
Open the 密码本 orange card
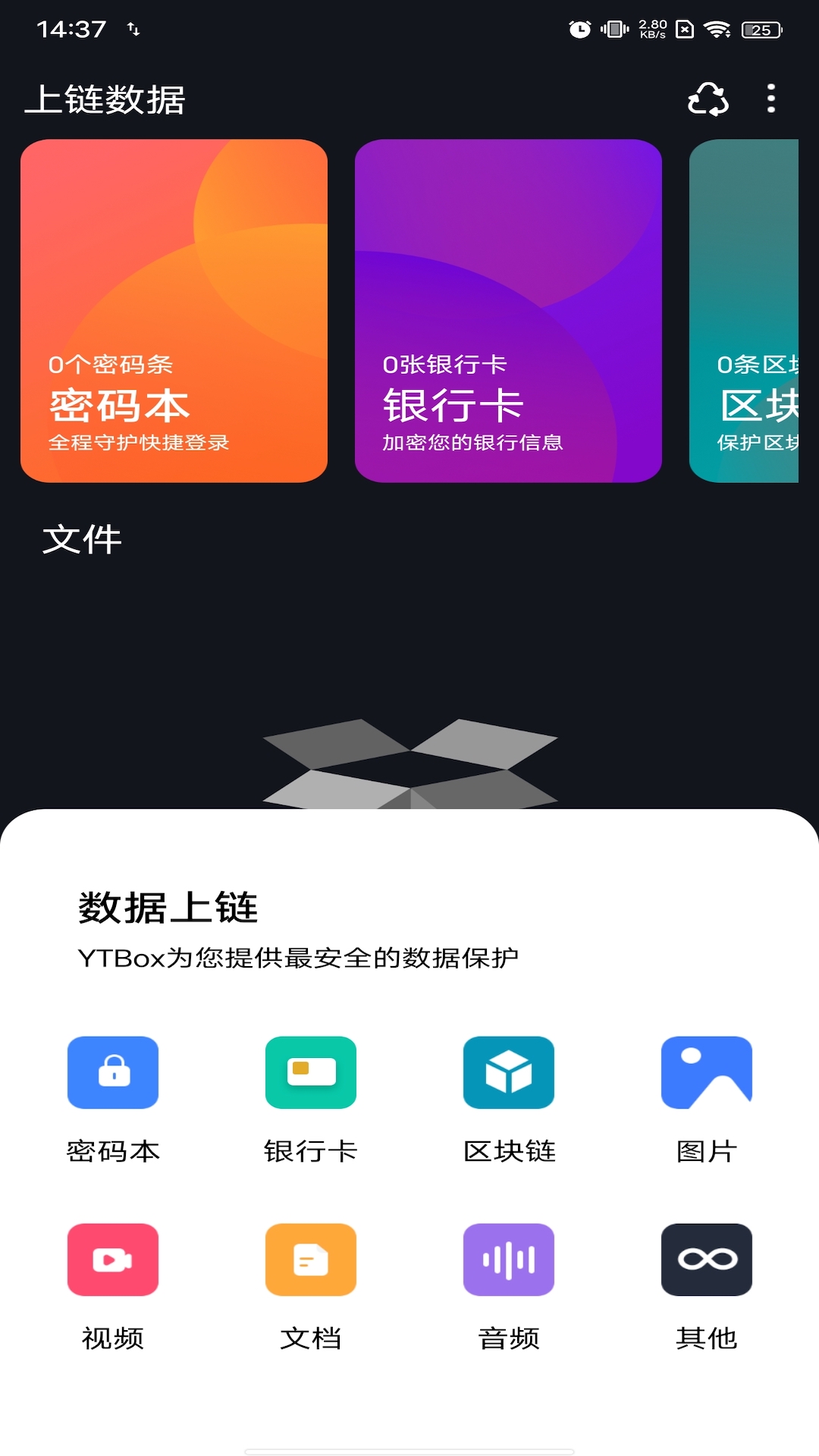(174, 311)
